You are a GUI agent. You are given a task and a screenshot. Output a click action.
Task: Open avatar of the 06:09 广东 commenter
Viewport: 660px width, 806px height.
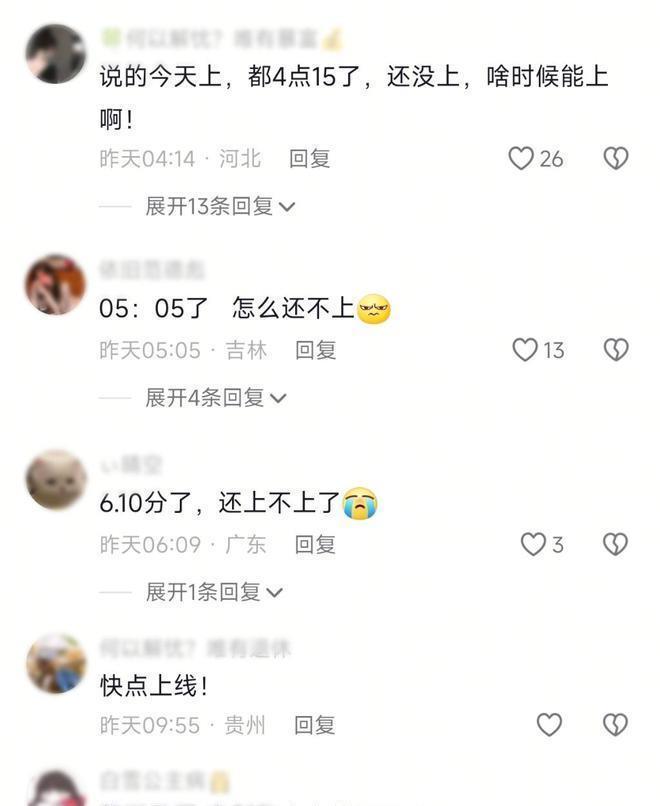[x=55, y=479]
